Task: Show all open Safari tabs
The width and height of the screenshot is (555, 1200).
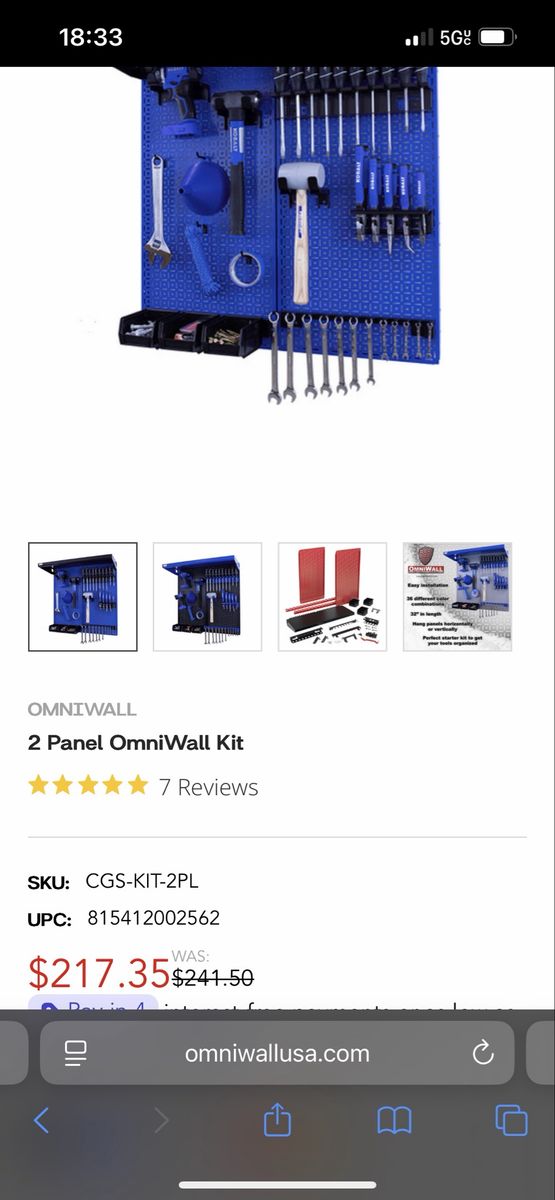Action: tap(512, 1120)
